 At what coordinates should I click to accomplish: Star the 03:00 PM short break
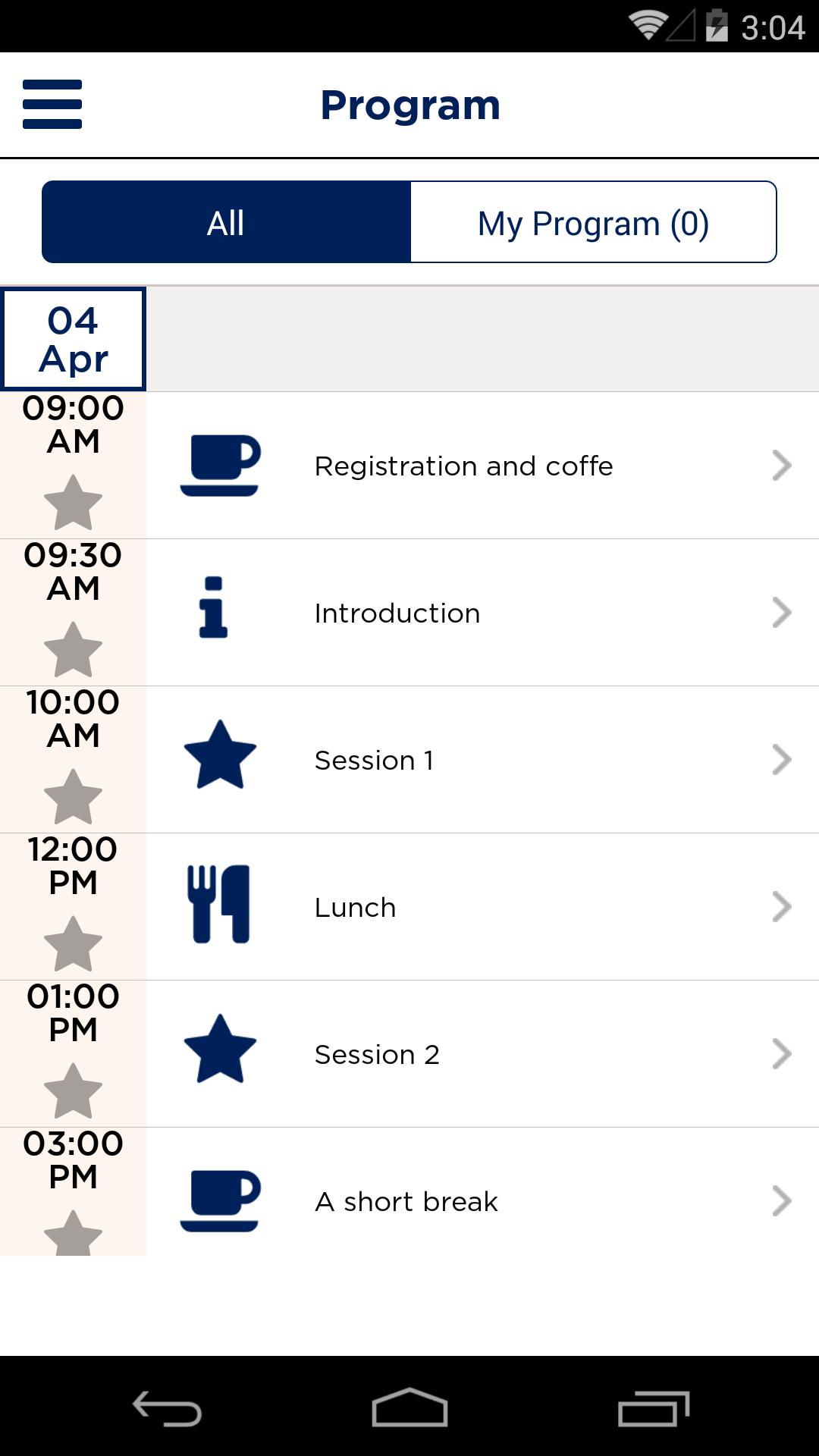[x=73, y=1235]
